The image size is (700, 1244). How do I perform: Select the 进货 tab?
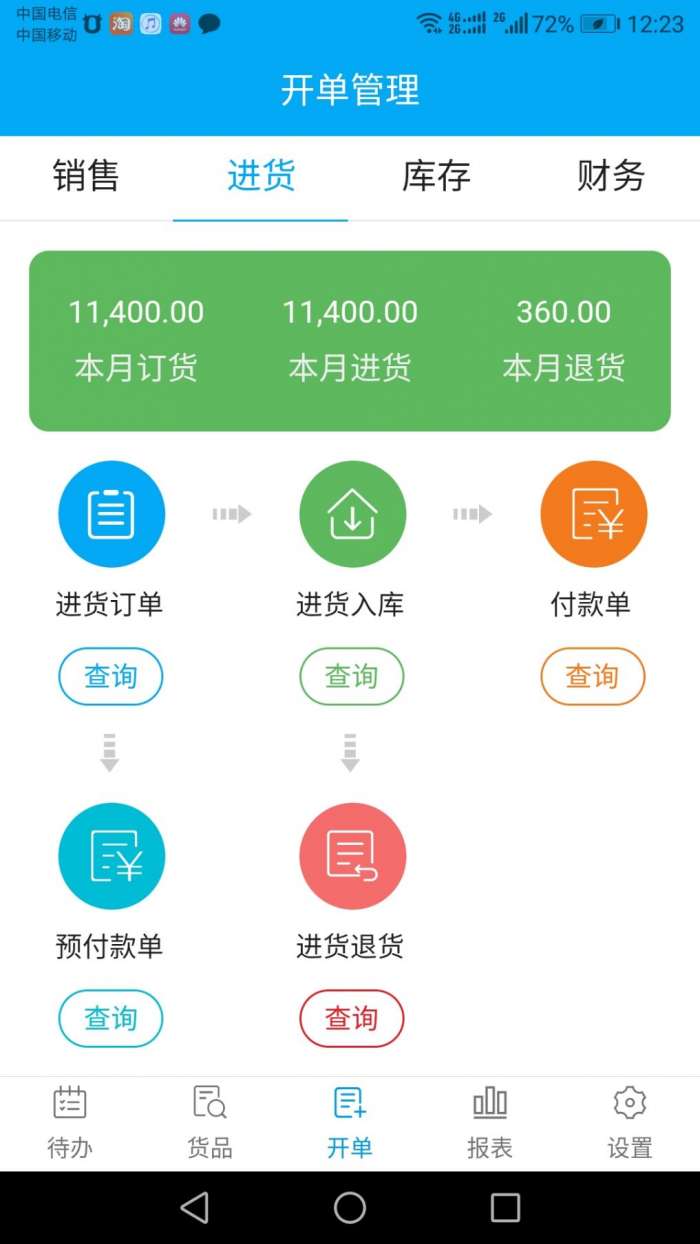[x=261, y=176]
